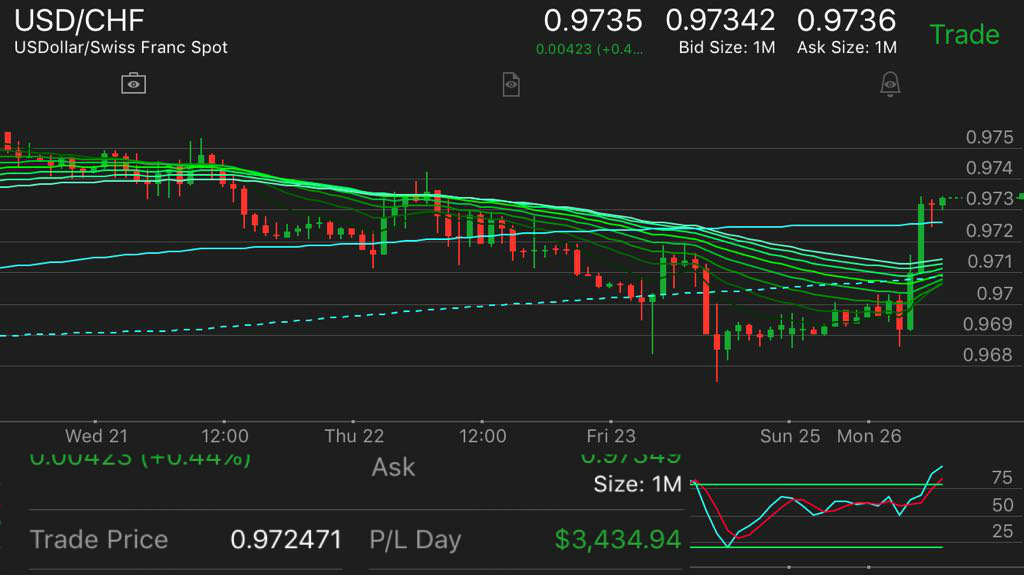The width and height of the screenshot is (1024, 575).
Task: Tap the green Trade button
Action: [x=964, y=34]
